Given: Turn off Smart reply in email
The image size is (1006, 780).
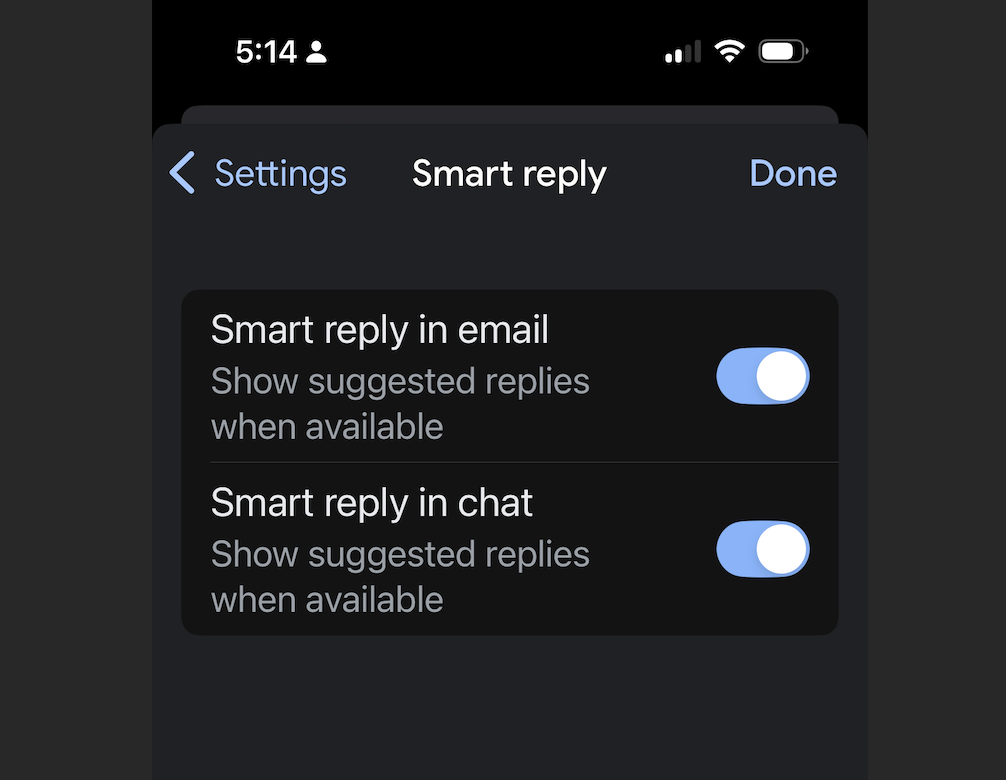Looking at the screenshot, I should (762, 376).
